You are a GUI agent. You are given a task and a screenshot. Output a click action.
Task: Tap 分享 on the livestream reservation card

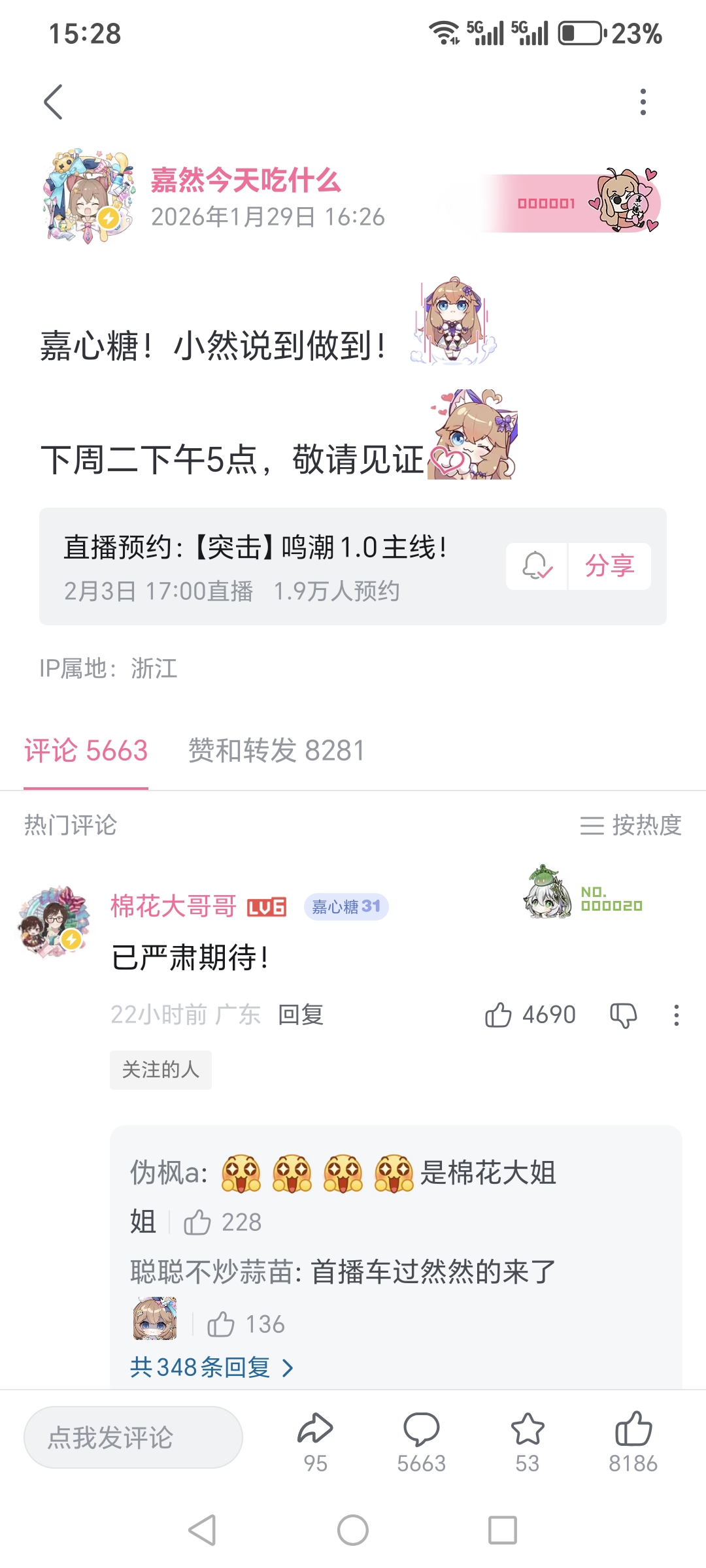(609, 566)
